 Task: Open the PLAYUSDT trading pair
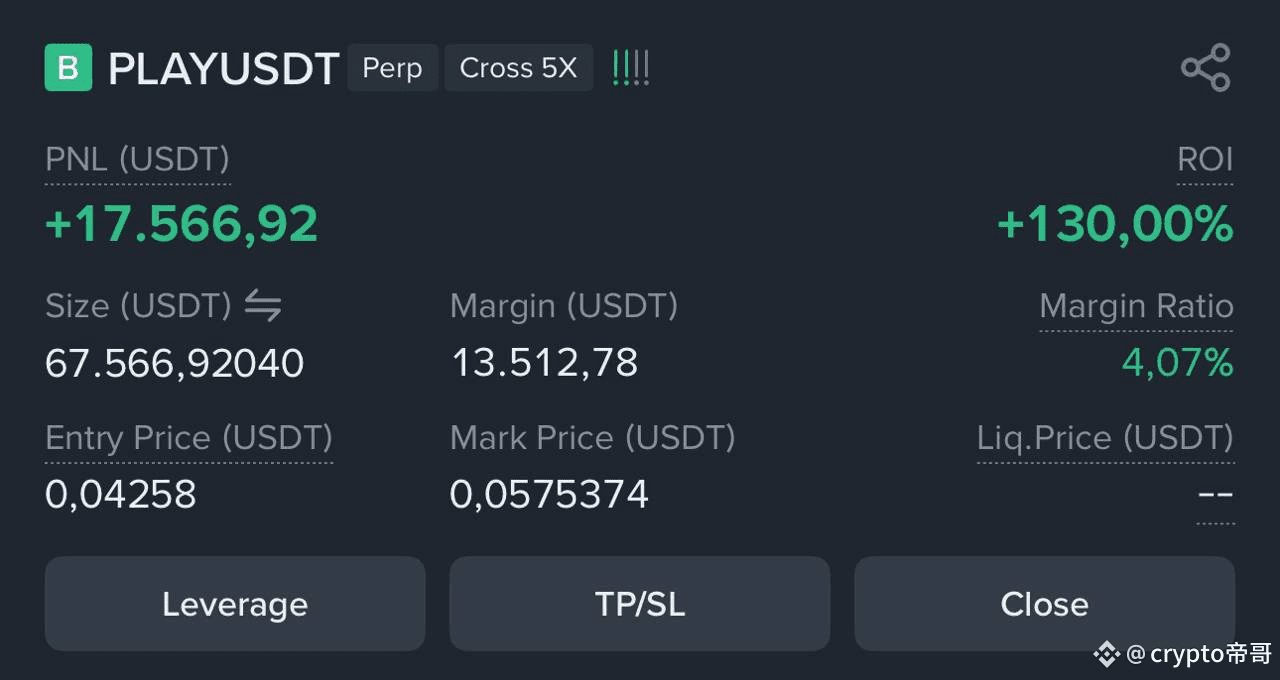(x=223, y=68)
